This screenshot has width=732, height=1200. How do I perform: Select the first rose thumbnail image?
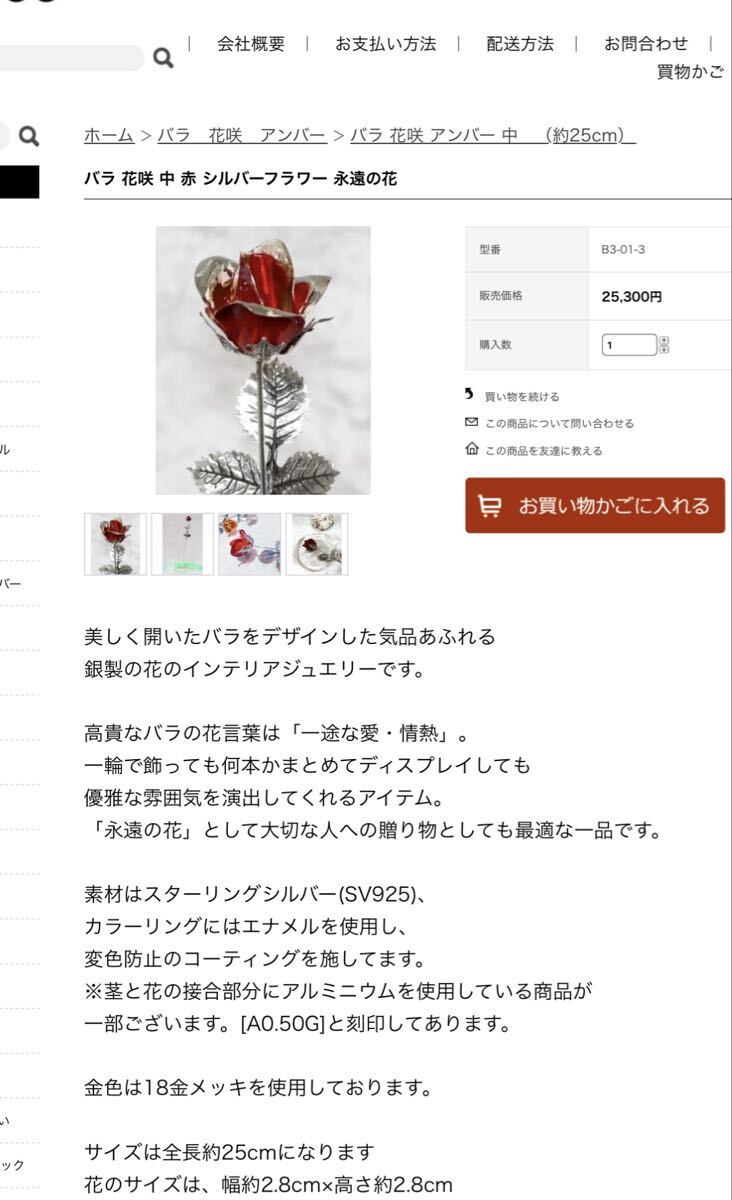115,544
